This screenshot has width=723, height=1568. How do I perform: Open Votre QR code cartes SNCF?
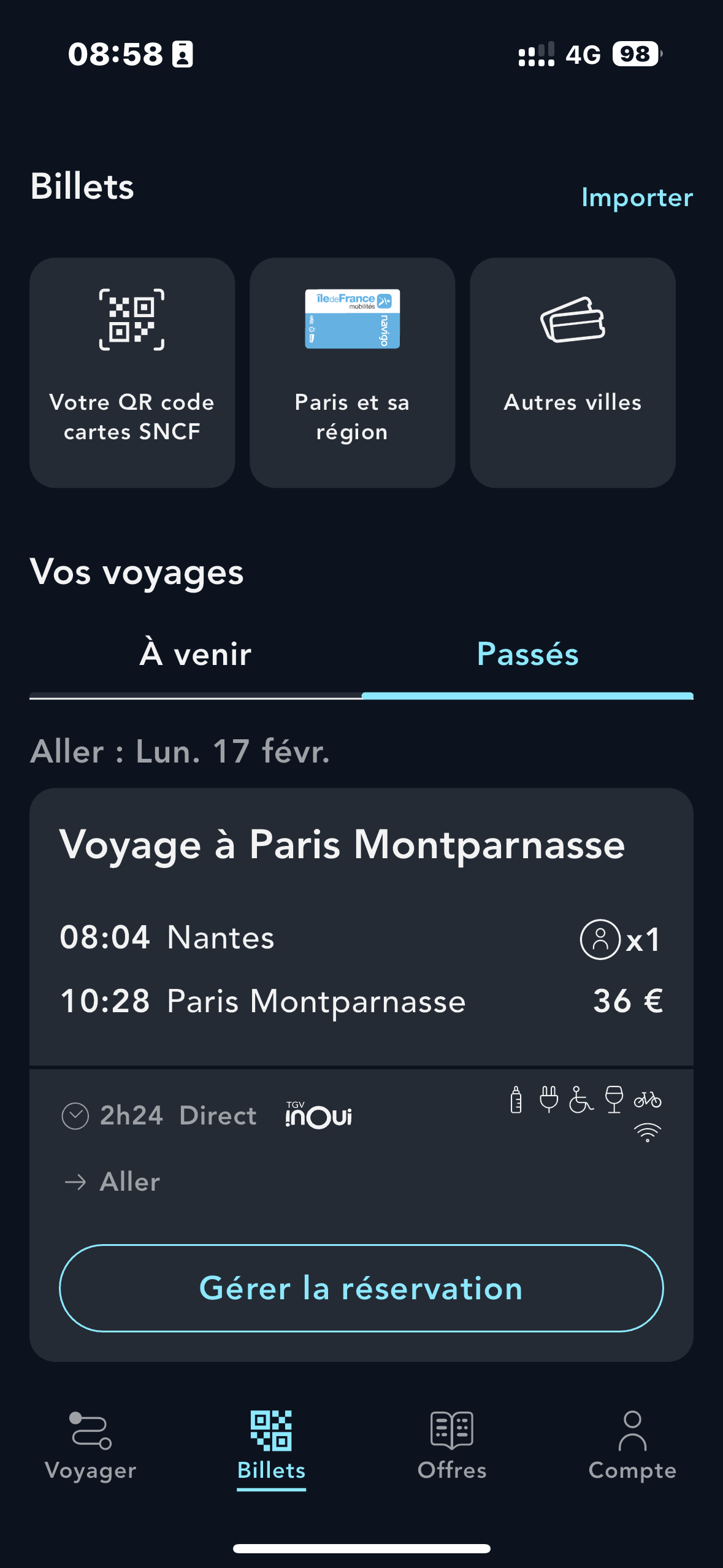[132, 372]
